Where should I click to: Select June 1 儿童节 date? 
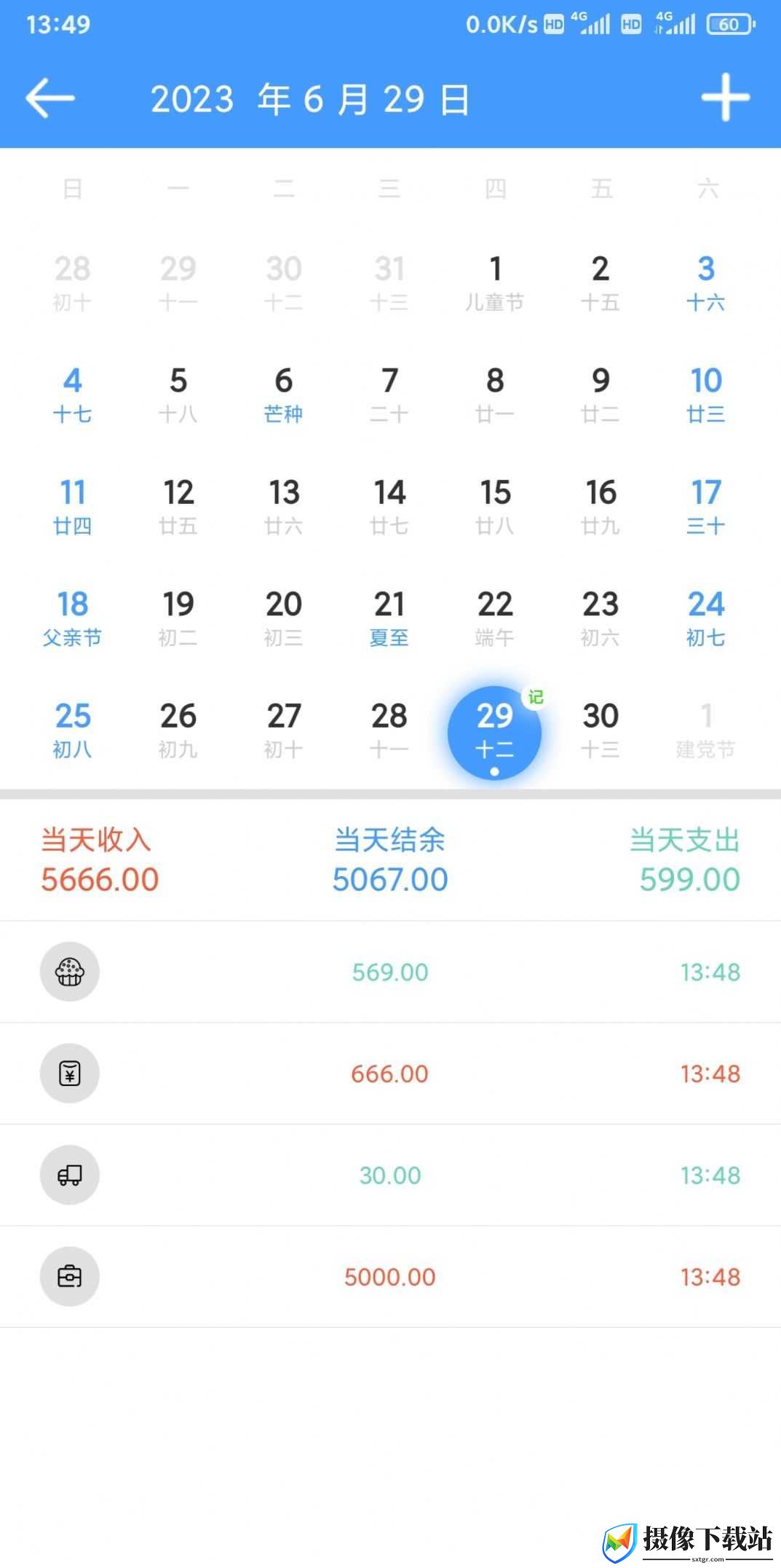click(495, 283)
